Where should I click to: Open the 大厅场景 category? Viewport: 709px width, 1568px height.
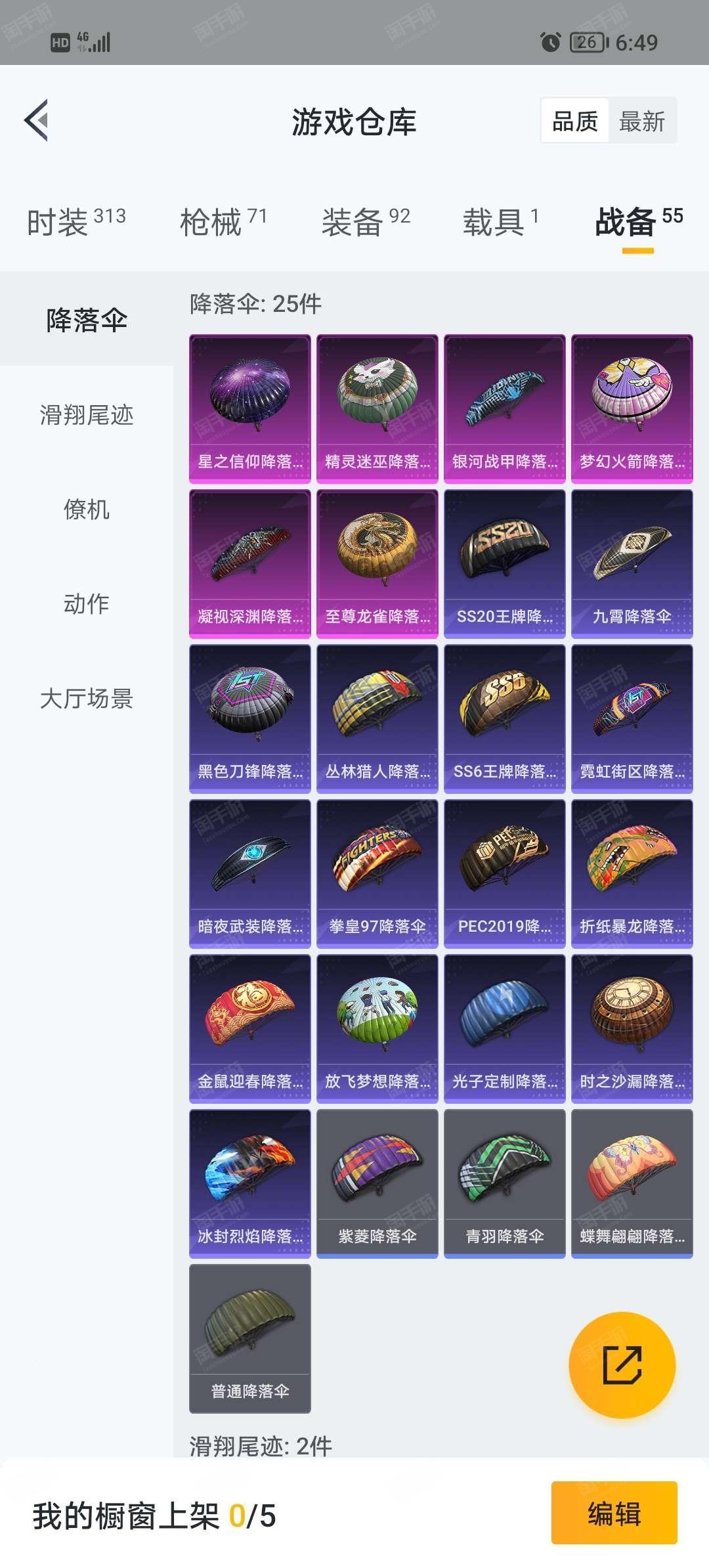(87, 699)
